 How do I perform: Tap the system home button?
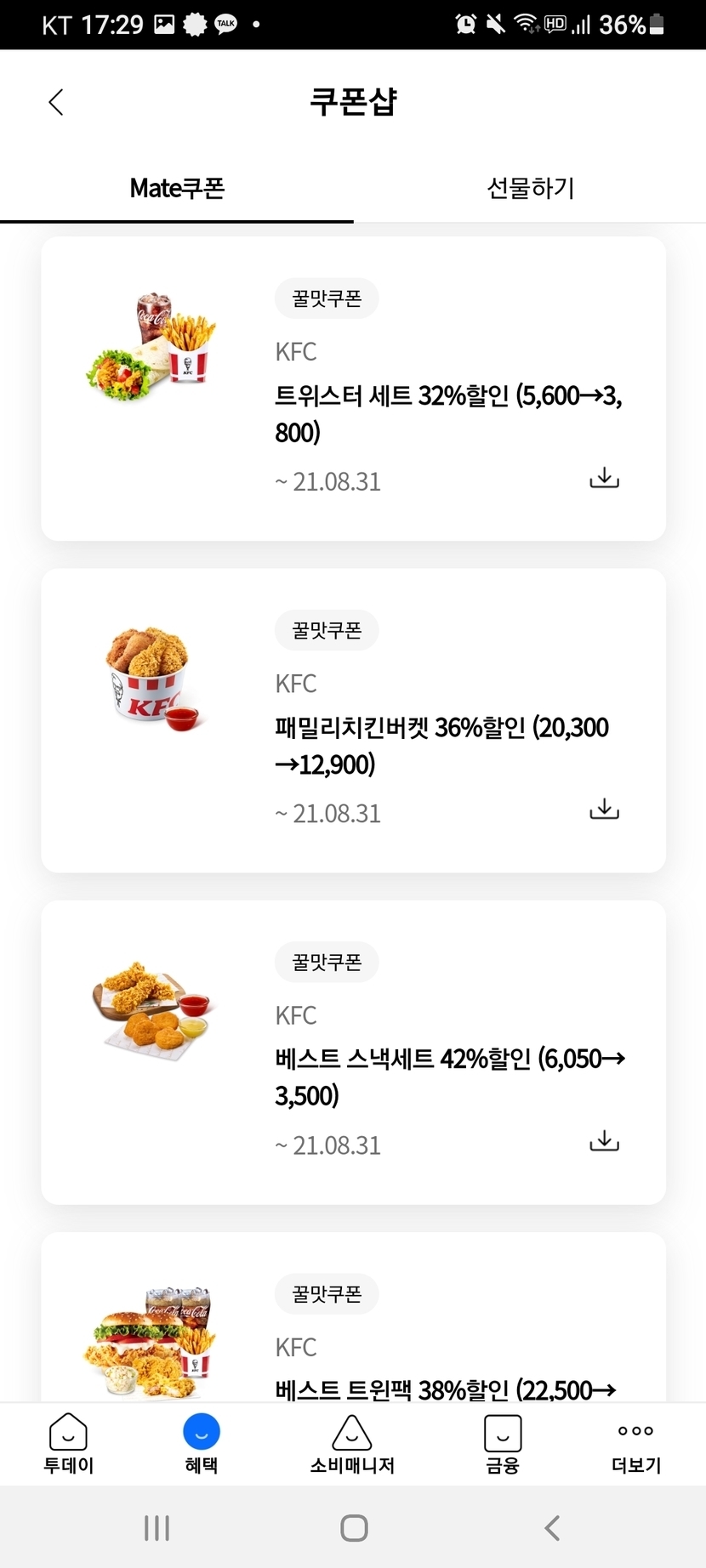(354, 1528)
